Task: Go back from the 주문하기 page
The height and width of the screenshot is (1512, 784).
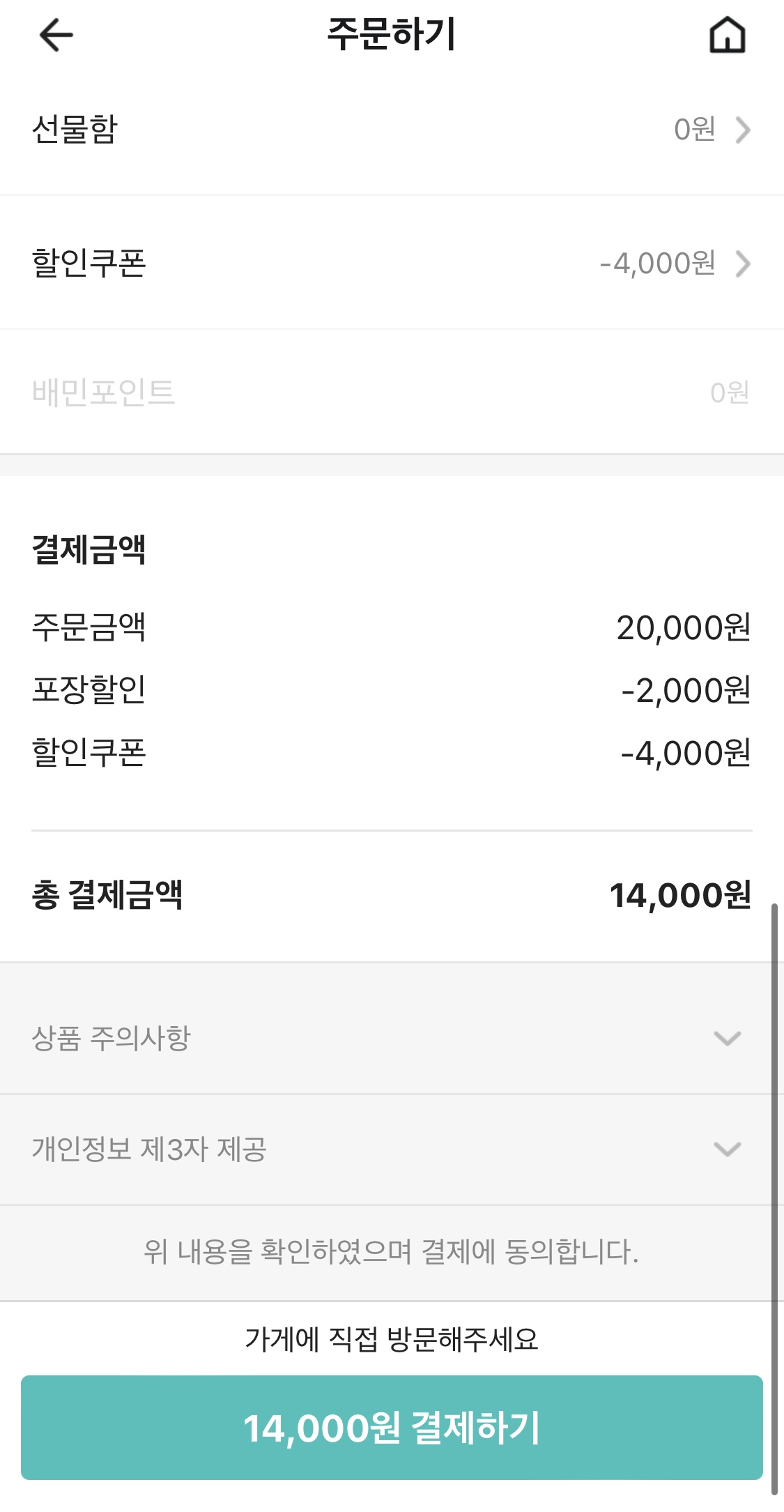Action: pyautogui.click(x=56, y=35)
